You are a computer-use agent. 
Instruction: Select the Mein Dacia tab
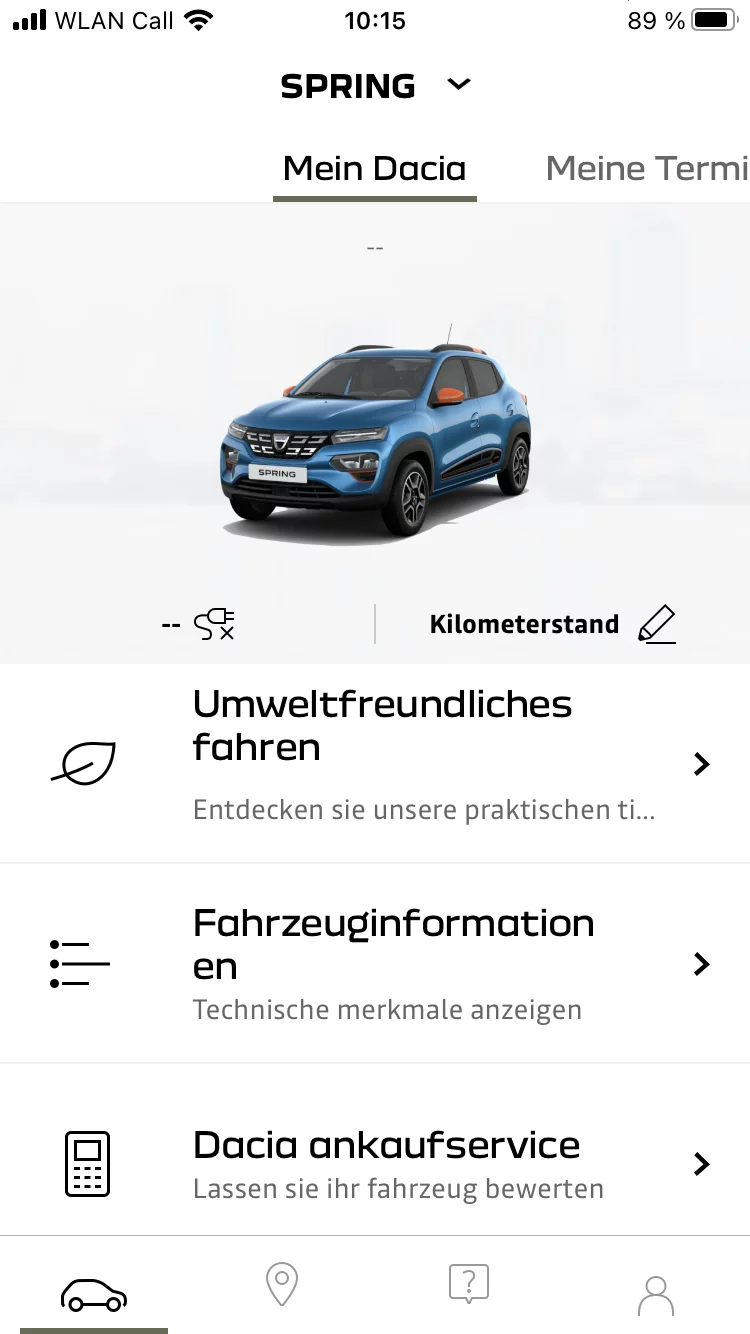pos(375,168)
